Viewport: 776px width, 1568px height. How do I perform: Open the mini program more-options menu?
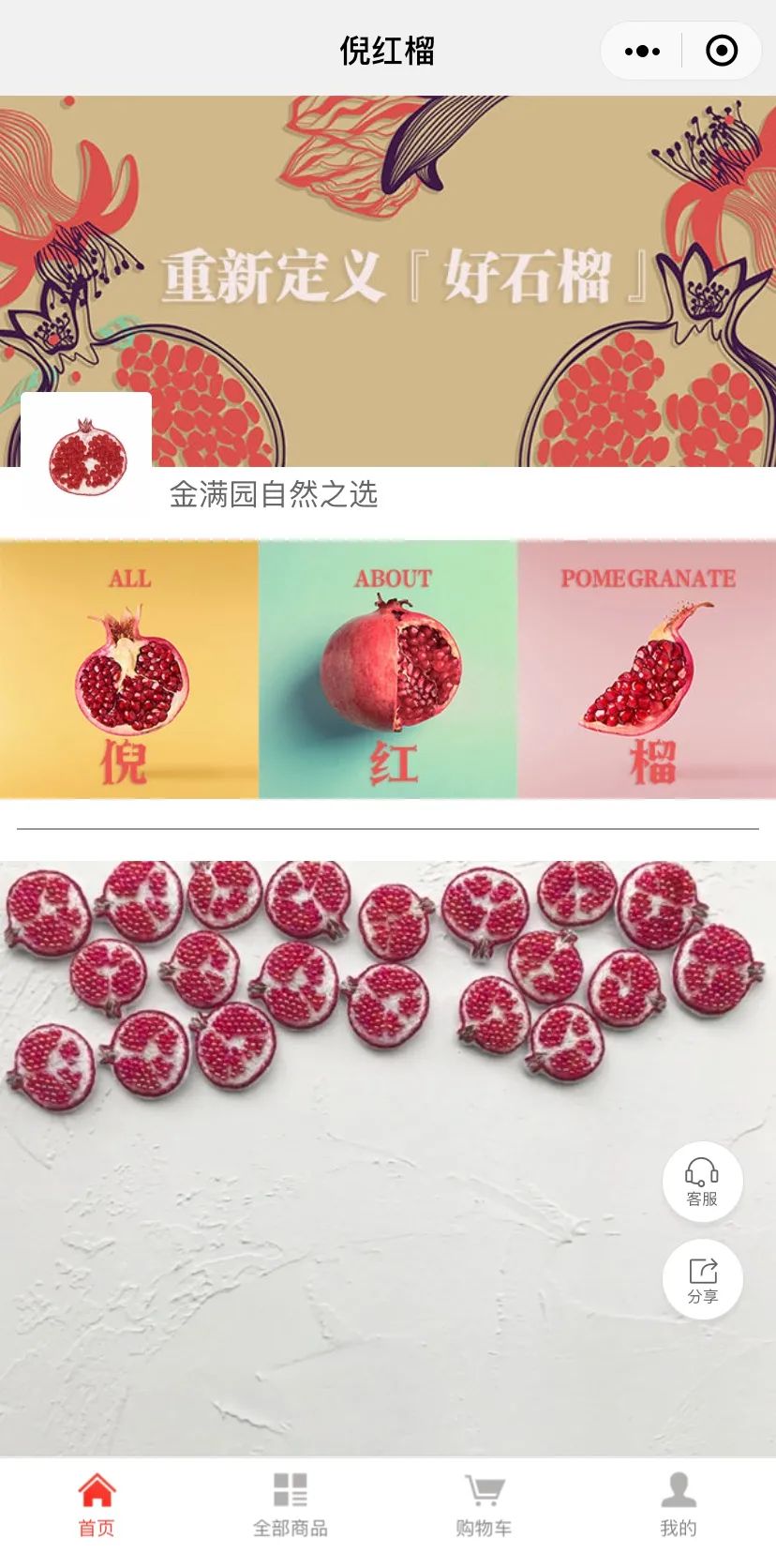642,52
